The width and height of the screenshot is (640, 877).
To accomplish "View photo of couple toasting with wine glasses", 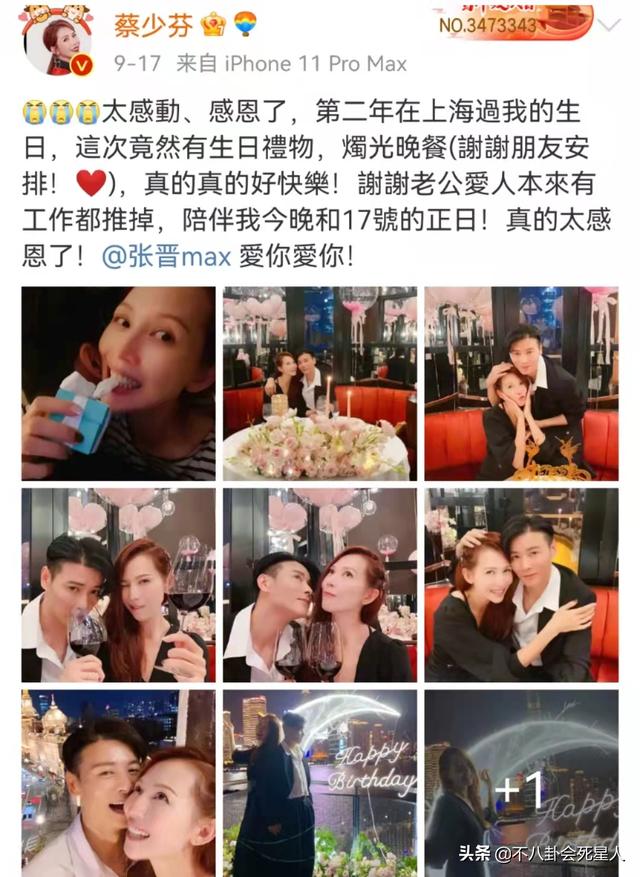I will [118, 585].
